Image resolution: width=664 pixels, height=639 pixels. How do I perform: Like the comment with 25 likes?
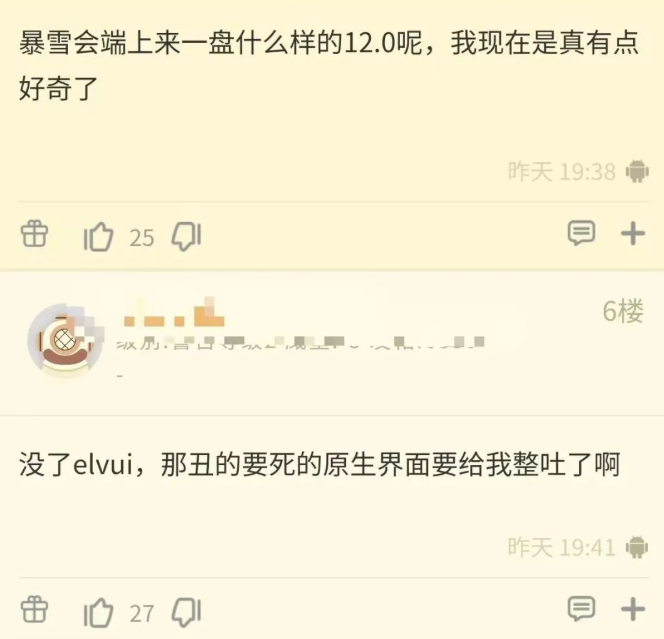(x=98, y=237)
